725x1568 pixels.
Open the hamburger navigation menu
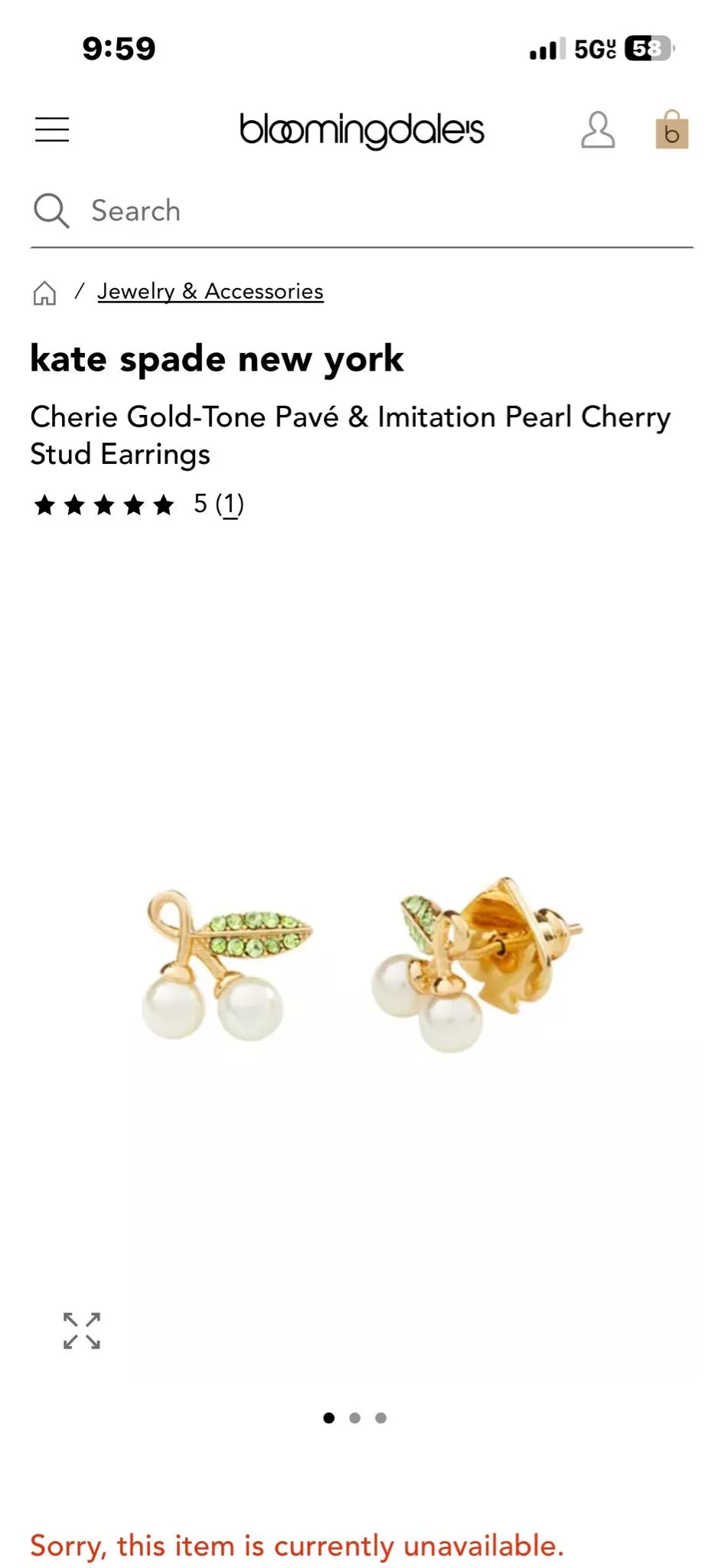tap(52, 129)
